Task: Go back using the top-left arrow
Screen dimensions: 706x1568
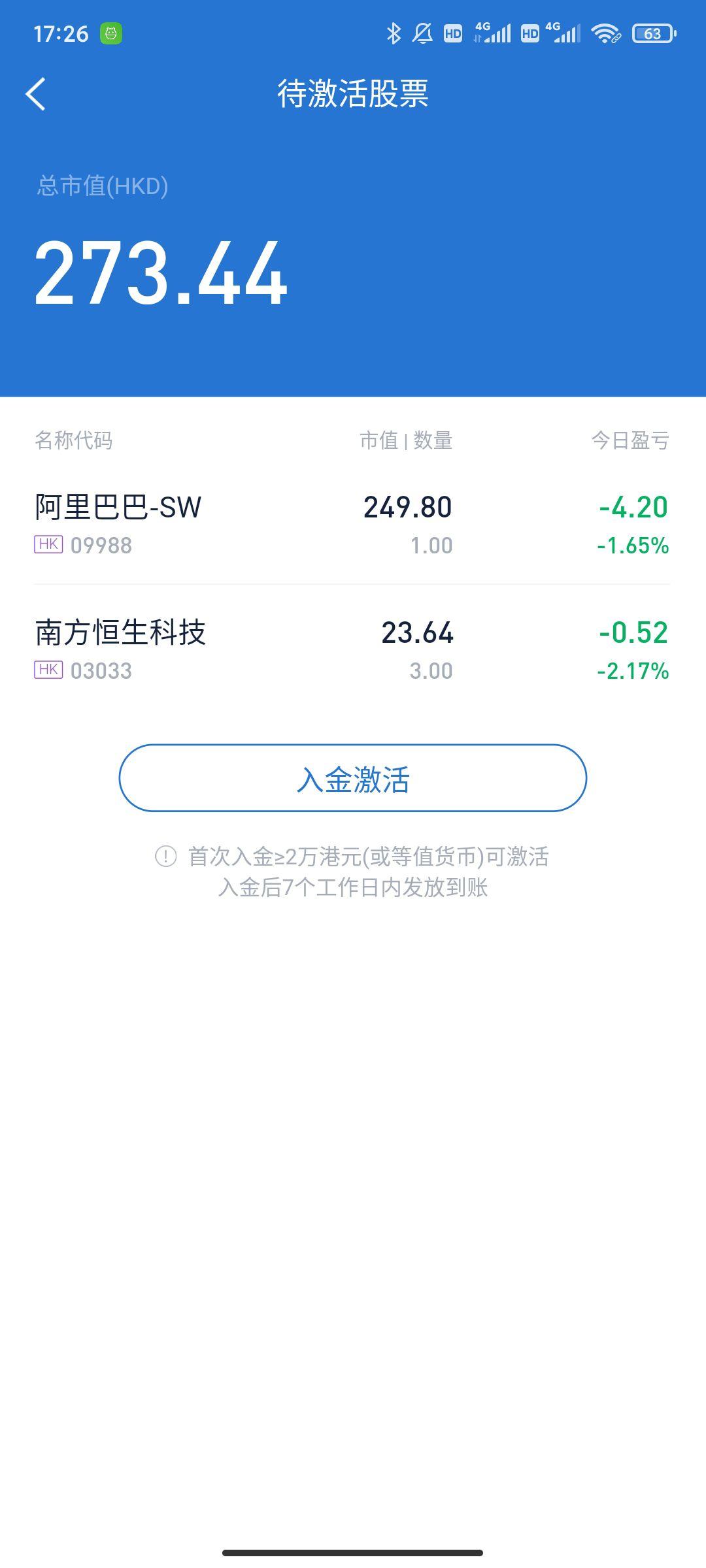Action: 36,94
